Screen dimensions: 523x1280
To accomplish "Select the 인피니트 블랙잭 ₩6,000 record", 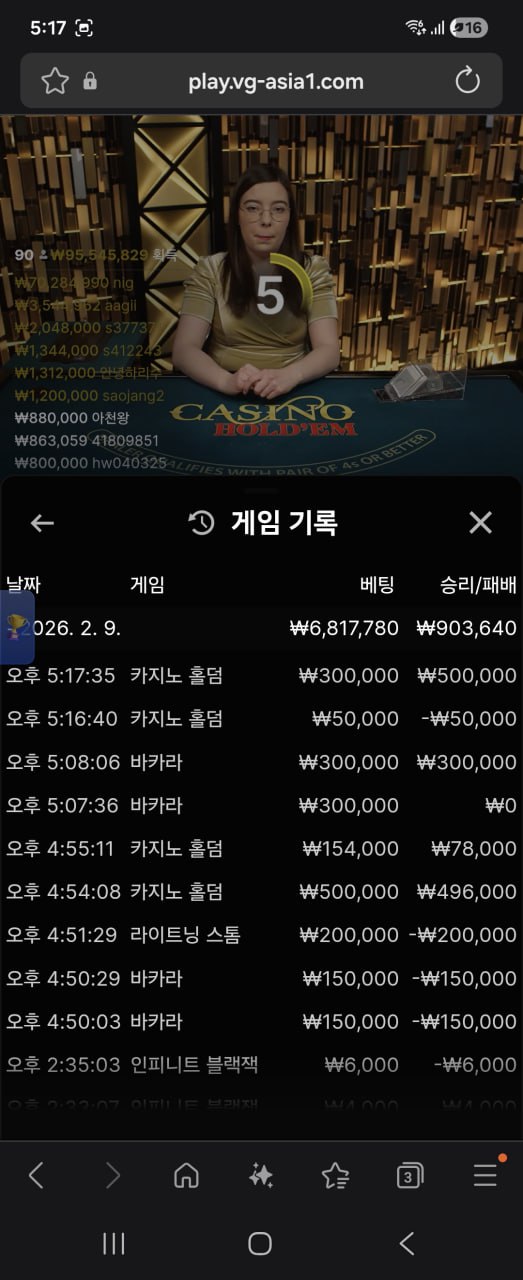I will pos(261,1065).
